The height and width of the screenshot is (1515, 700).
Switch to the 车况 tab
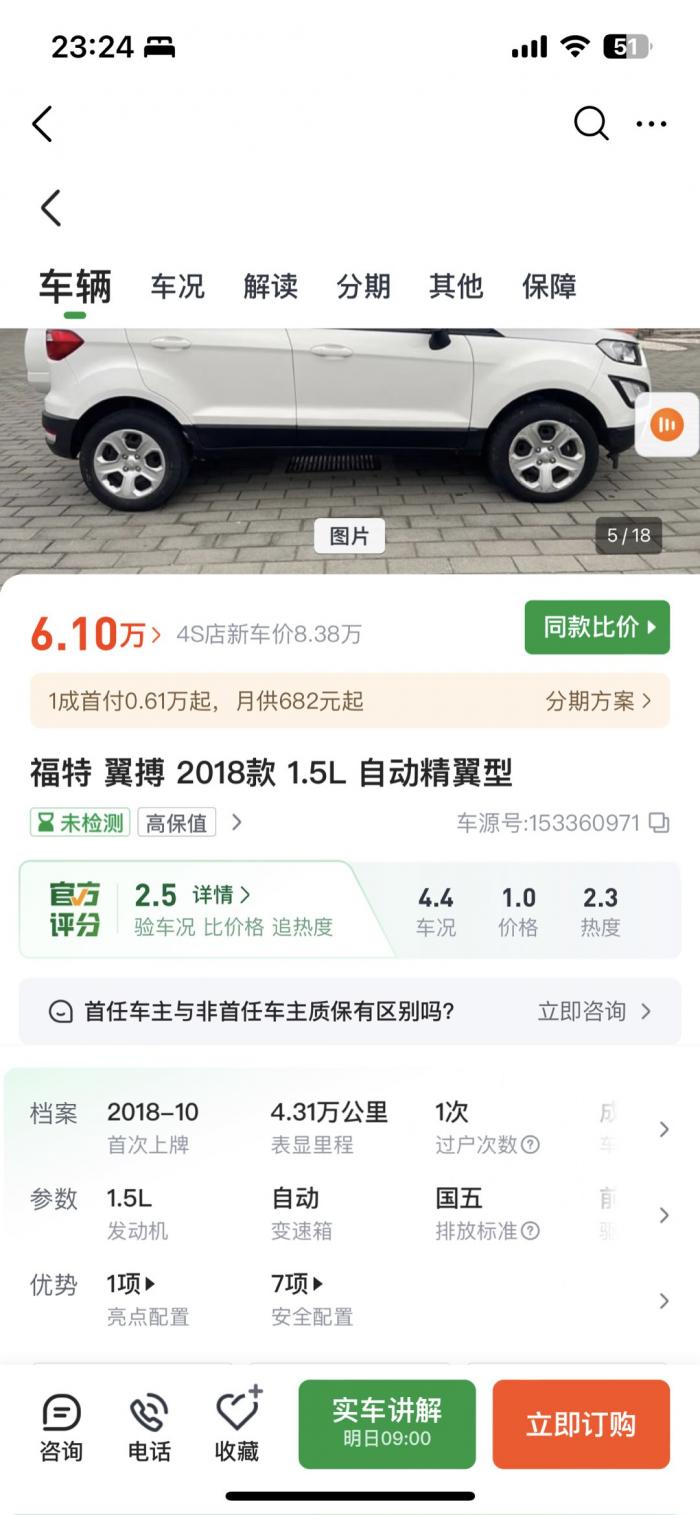177,287
